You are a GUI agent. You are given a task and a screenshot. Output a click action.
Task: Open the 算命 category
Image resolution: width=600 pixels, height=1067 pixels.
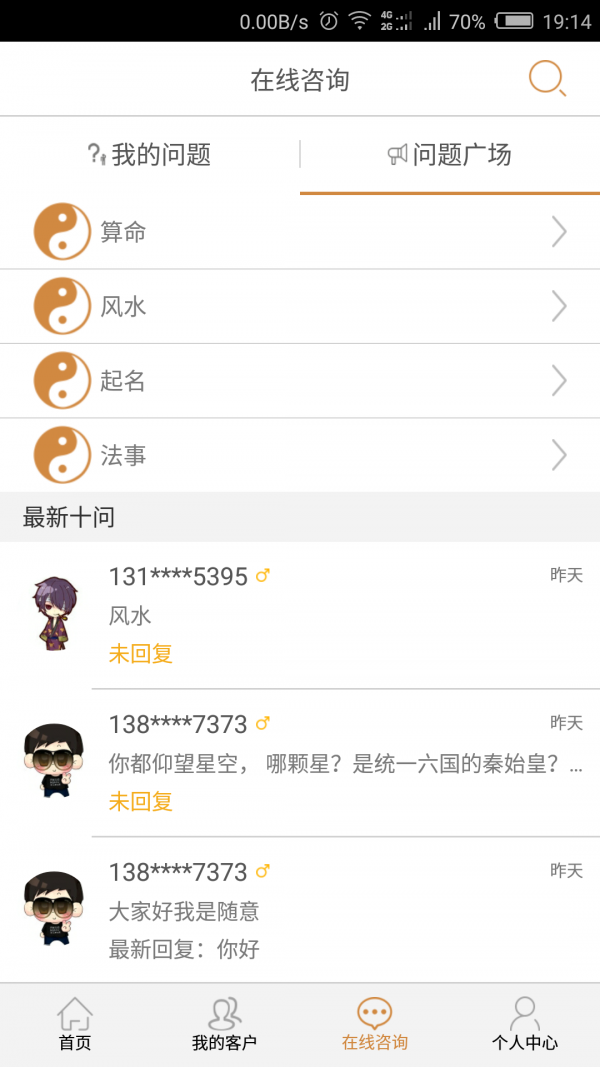click(300, 232)
